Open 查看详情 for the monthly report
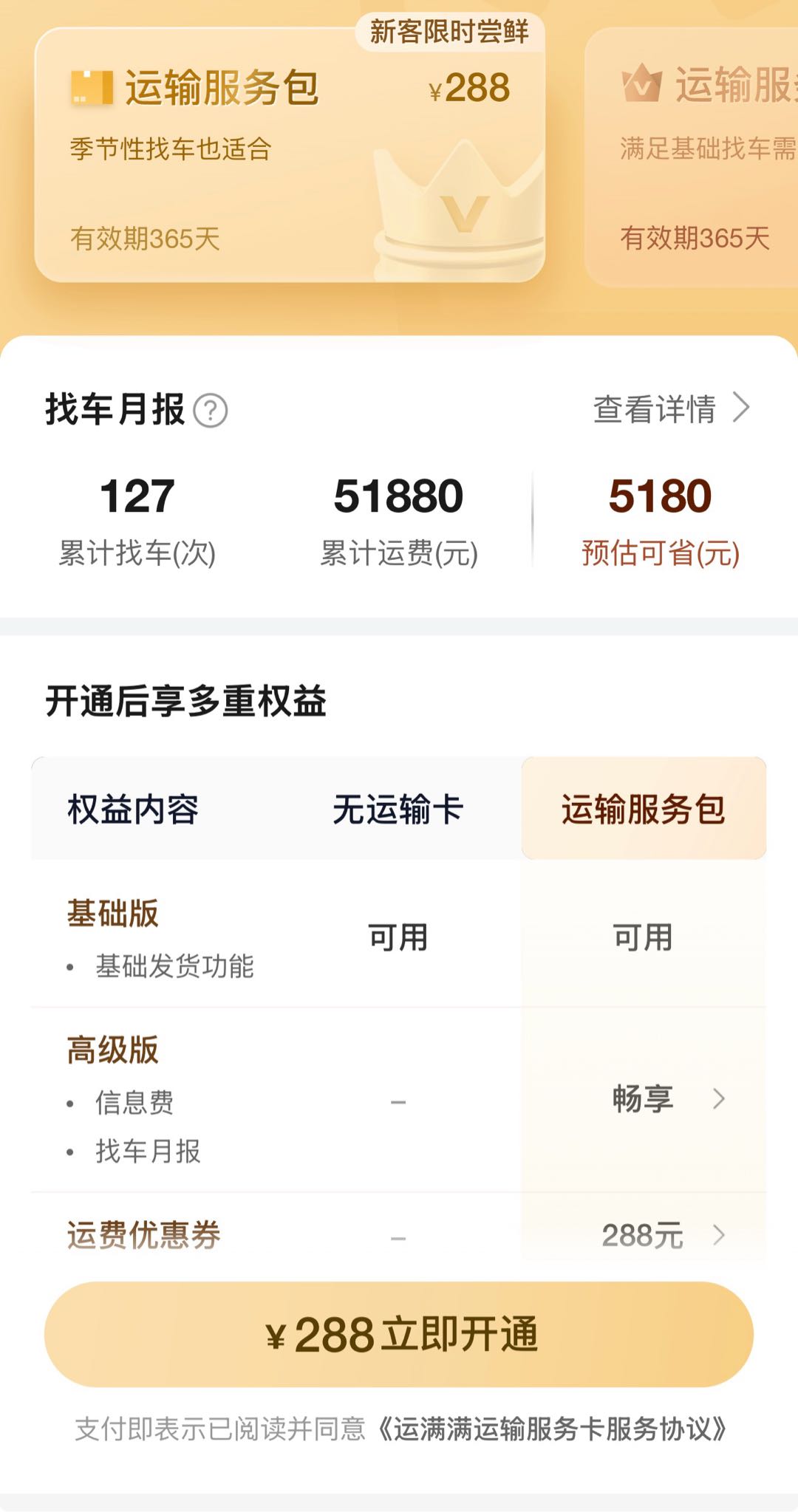The width and height of the screenshot is (798, 1512). click(x=671, y=408)
